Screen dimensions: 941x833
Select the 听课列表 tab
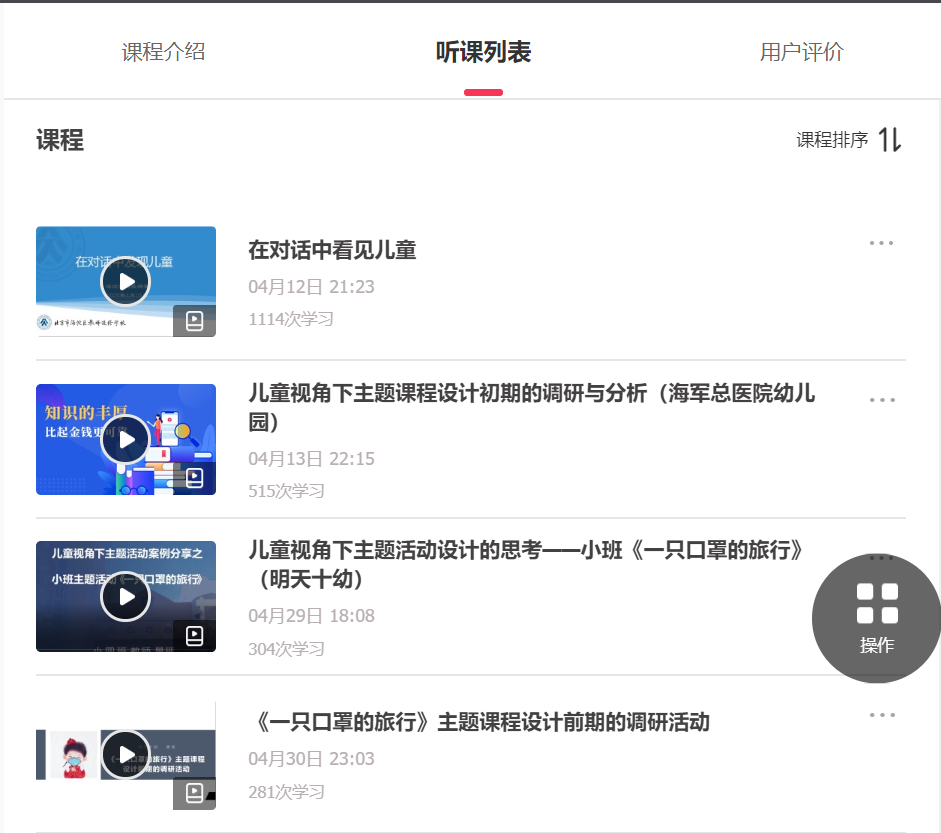tap(483, 52)
